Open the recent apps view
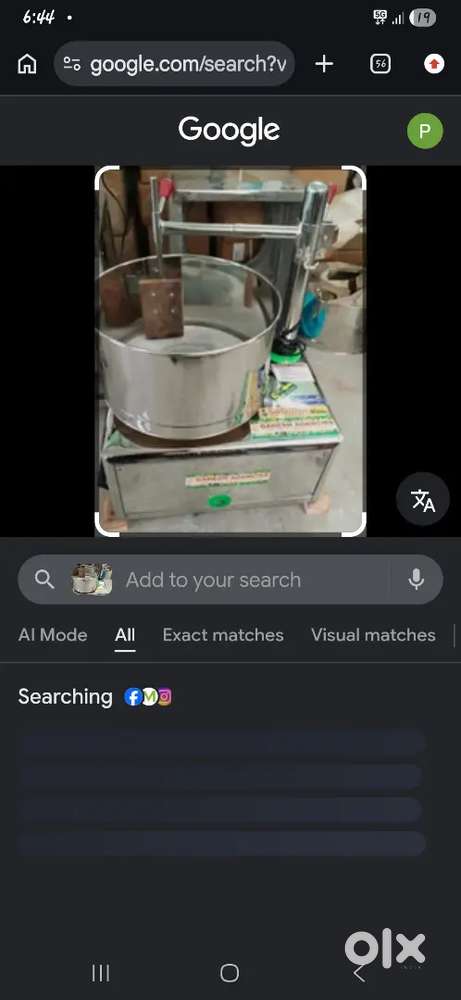Image resolution: width=461 pixels, height=1000 pixels. point(101,973)
